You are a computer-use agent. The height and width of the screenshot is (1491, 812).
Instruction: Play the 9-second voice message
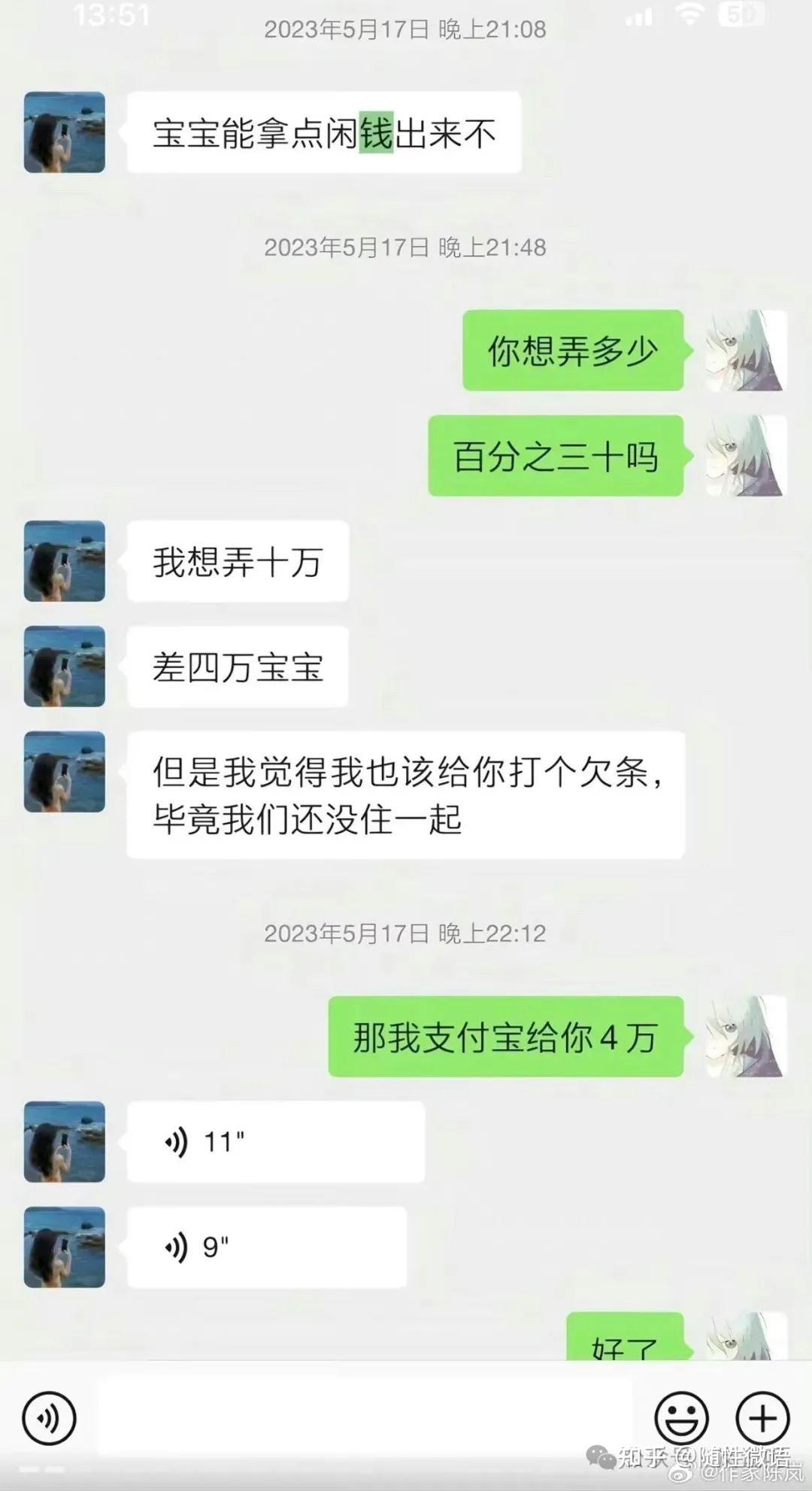coord(266,1247)
